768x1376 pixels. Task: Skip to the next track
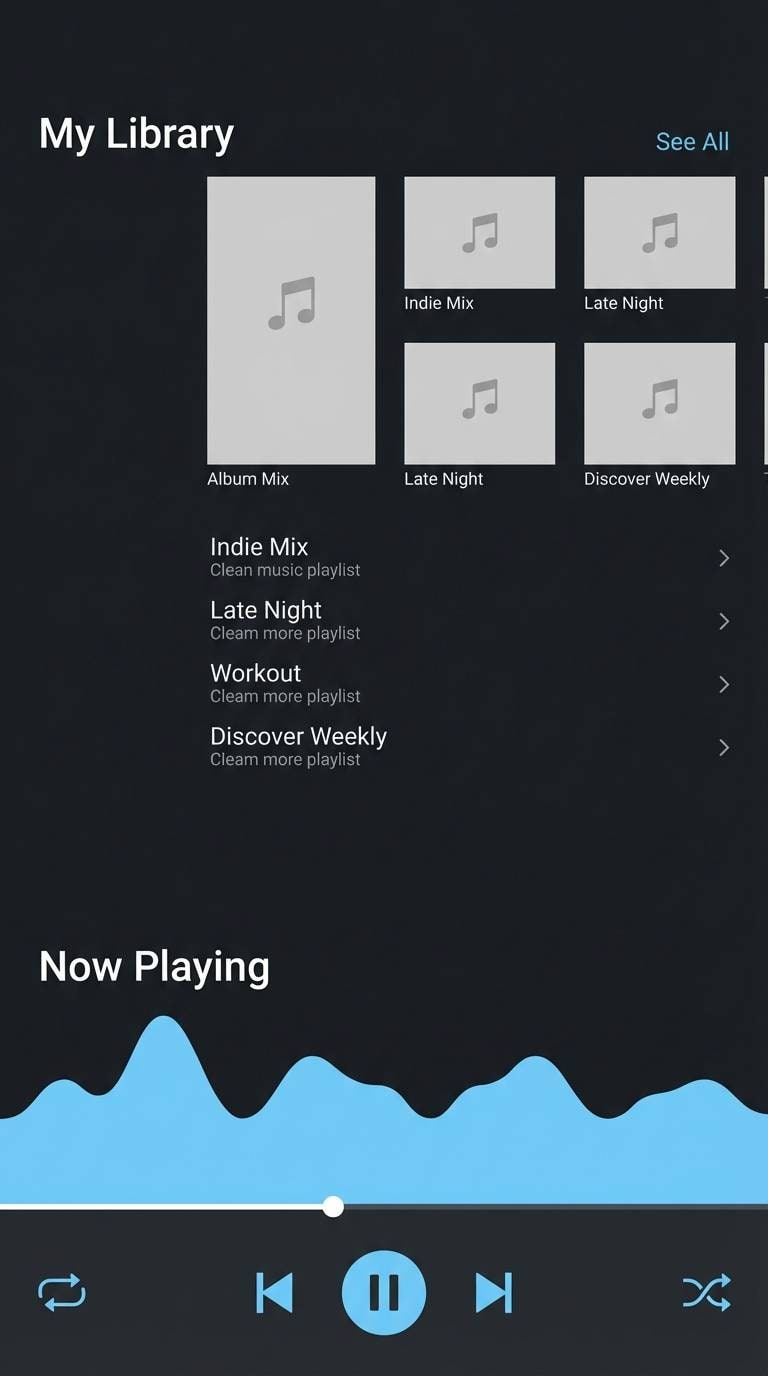tap(493, 1292)
